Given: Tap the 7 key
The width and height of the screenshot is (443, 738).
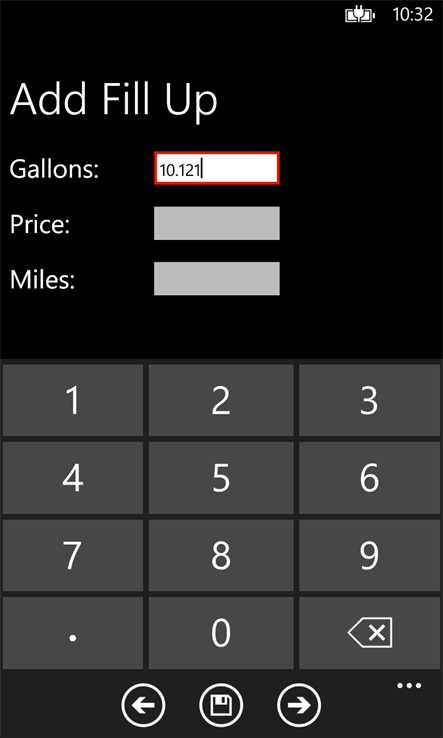Looking at the screenshot, I should point(73,555).
